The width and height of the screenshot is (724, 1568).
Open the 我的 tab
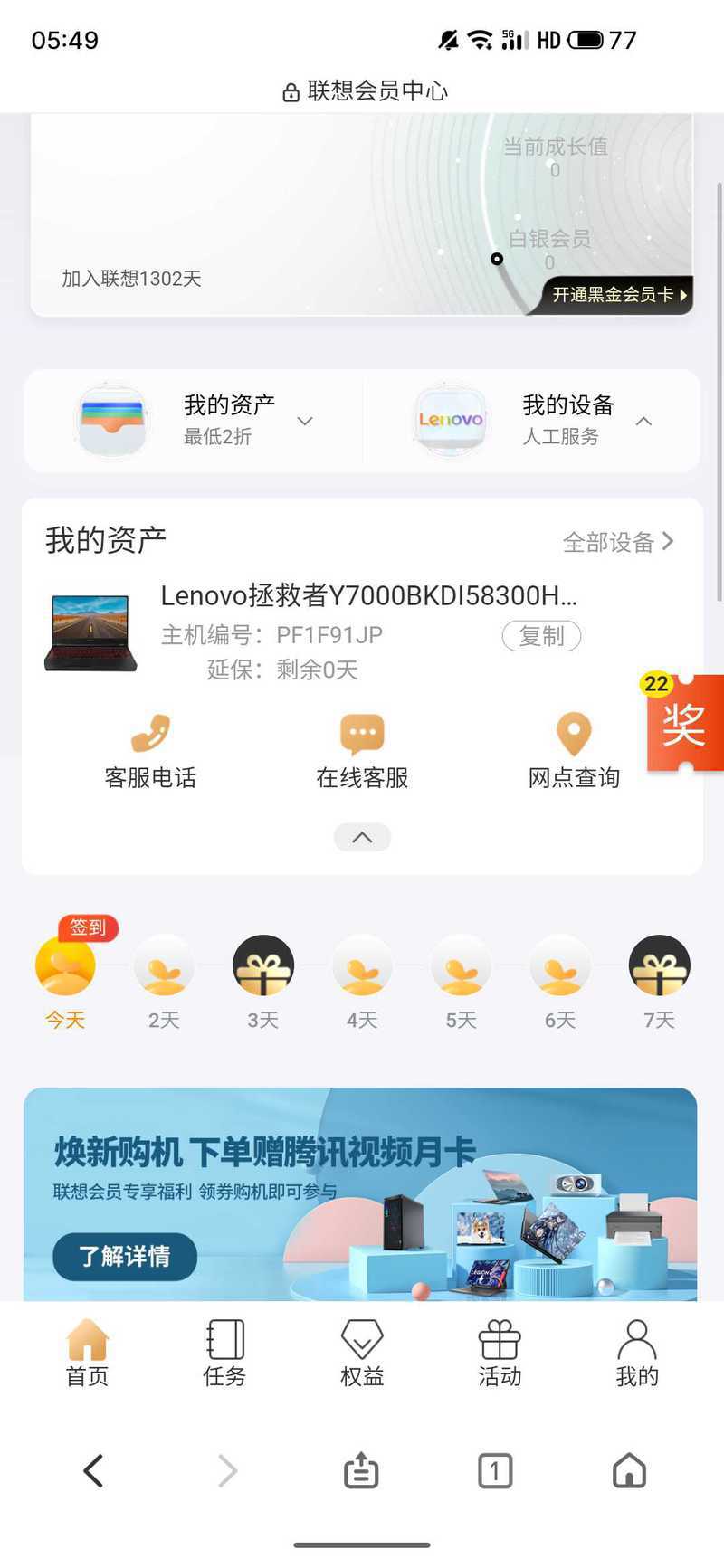[x=637, y=1353]
